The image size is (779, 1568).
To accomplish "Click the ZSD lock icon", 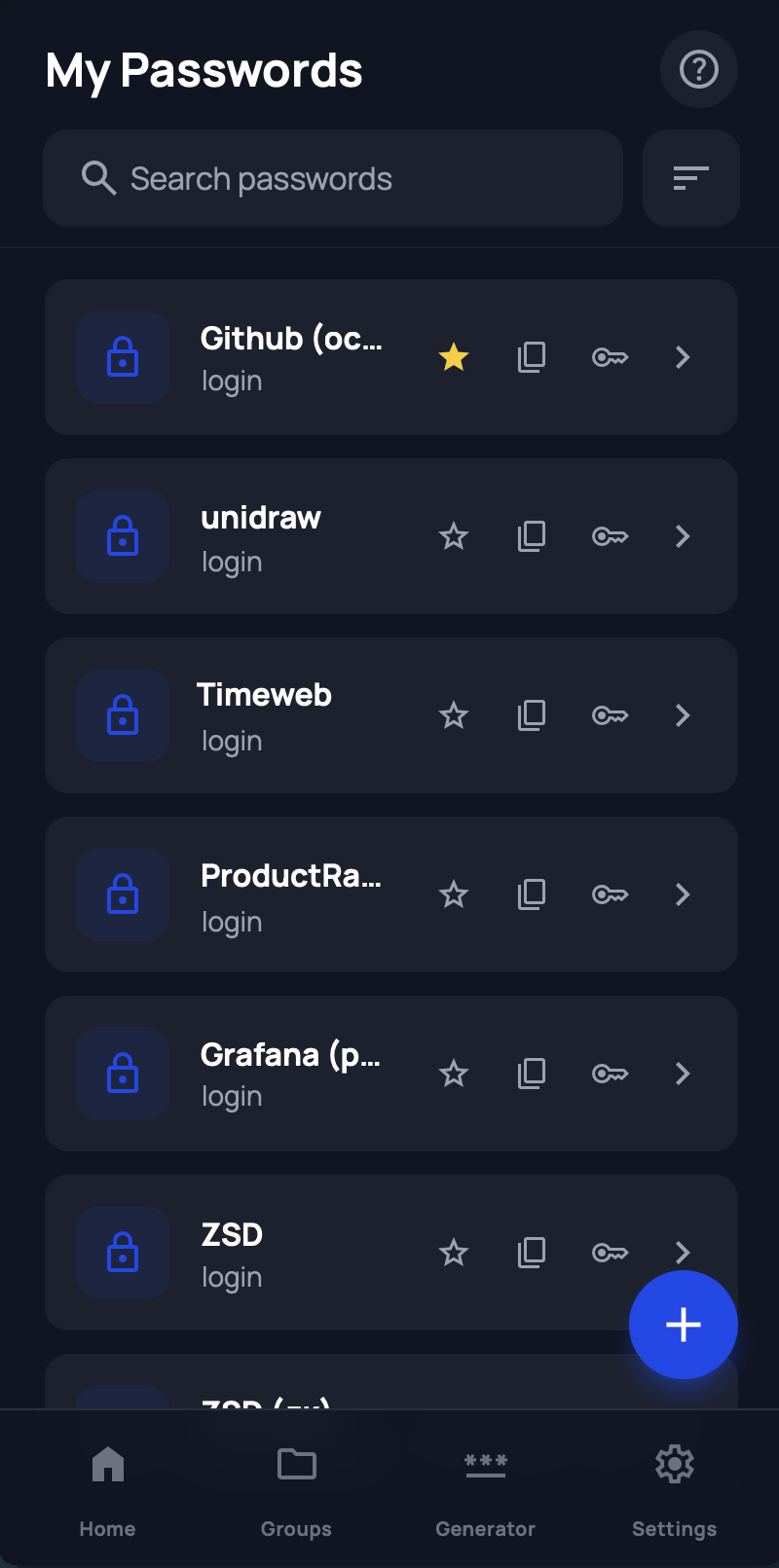I will pyautogui.click(x=122, y=1253).
